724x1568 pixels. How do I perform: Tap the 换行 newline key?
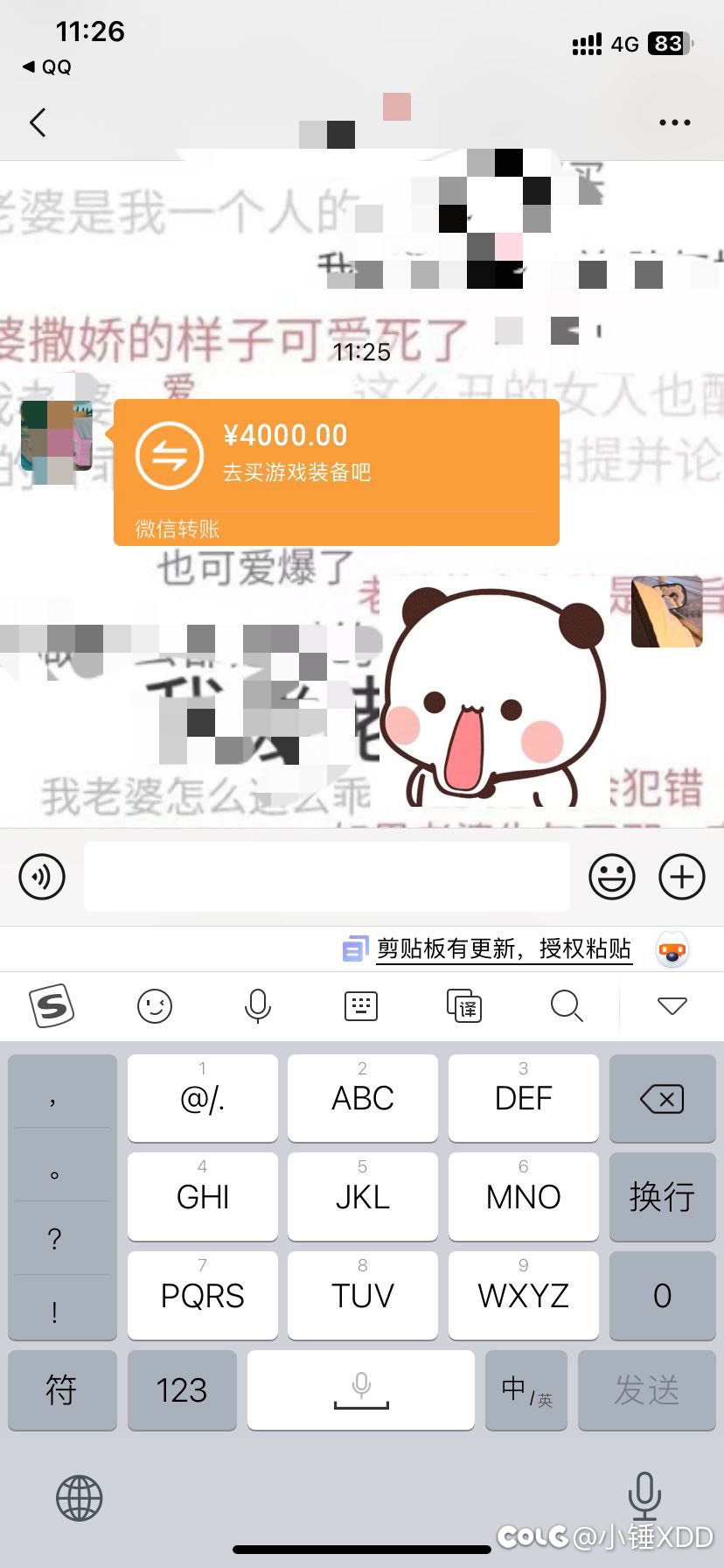[x=662, y=1196]
